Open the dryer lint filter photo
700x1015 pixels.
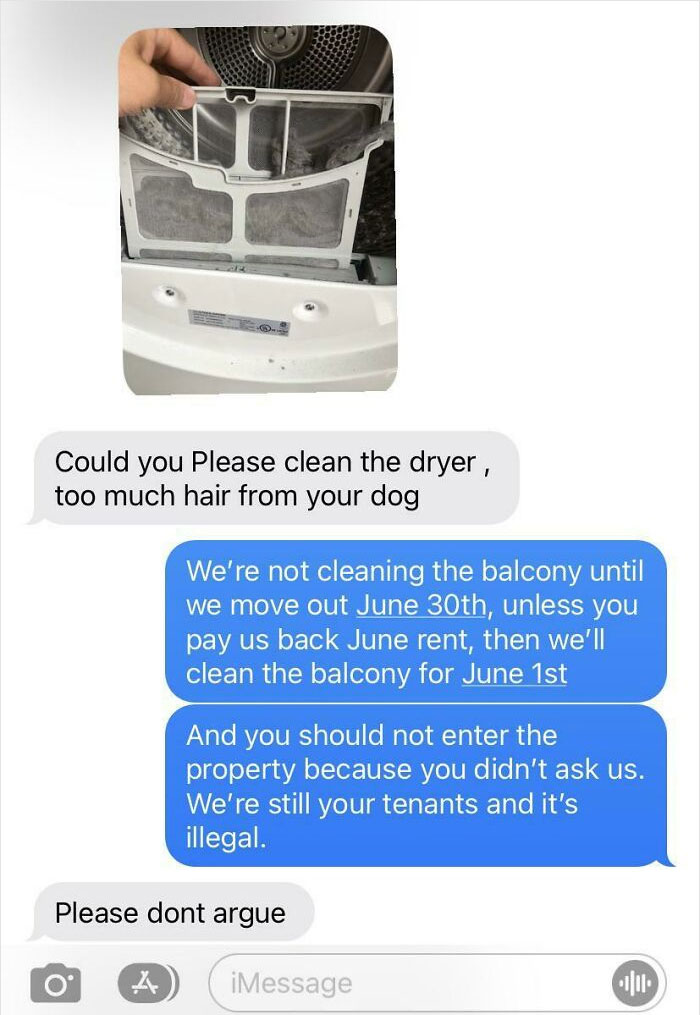[259, 210]
